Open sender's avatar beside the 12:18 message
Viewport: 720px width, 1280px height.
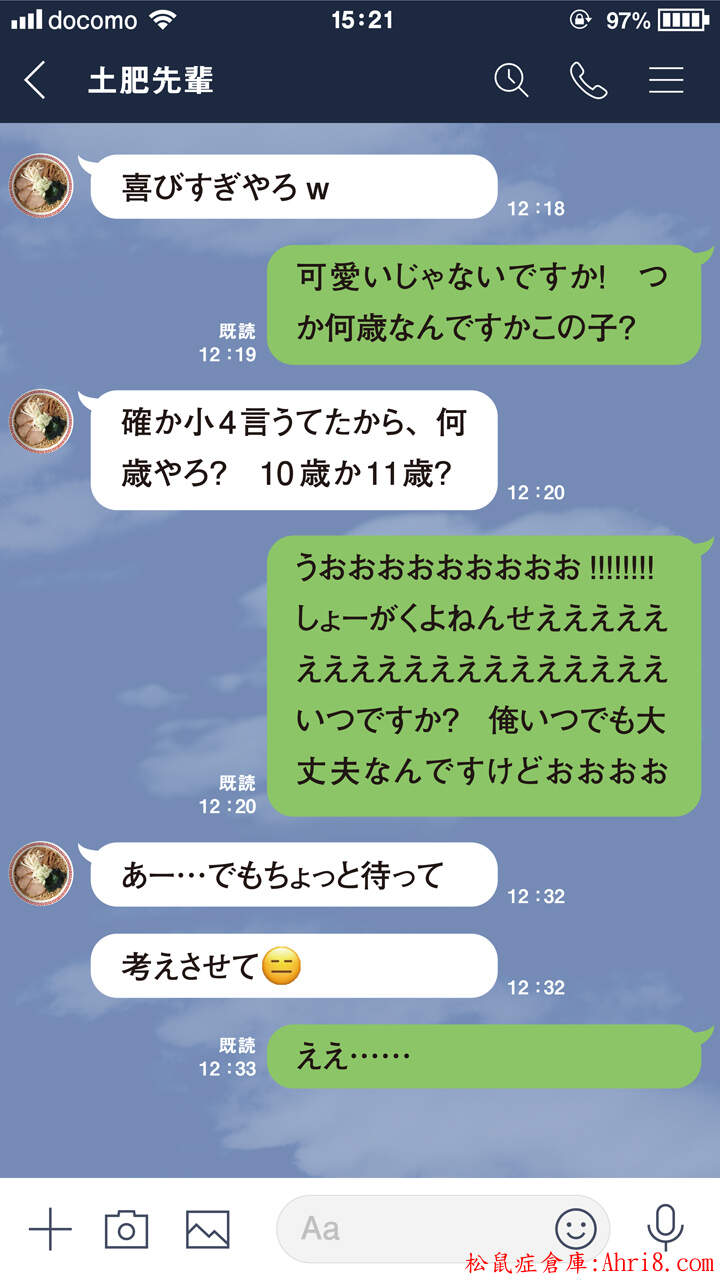41,186
